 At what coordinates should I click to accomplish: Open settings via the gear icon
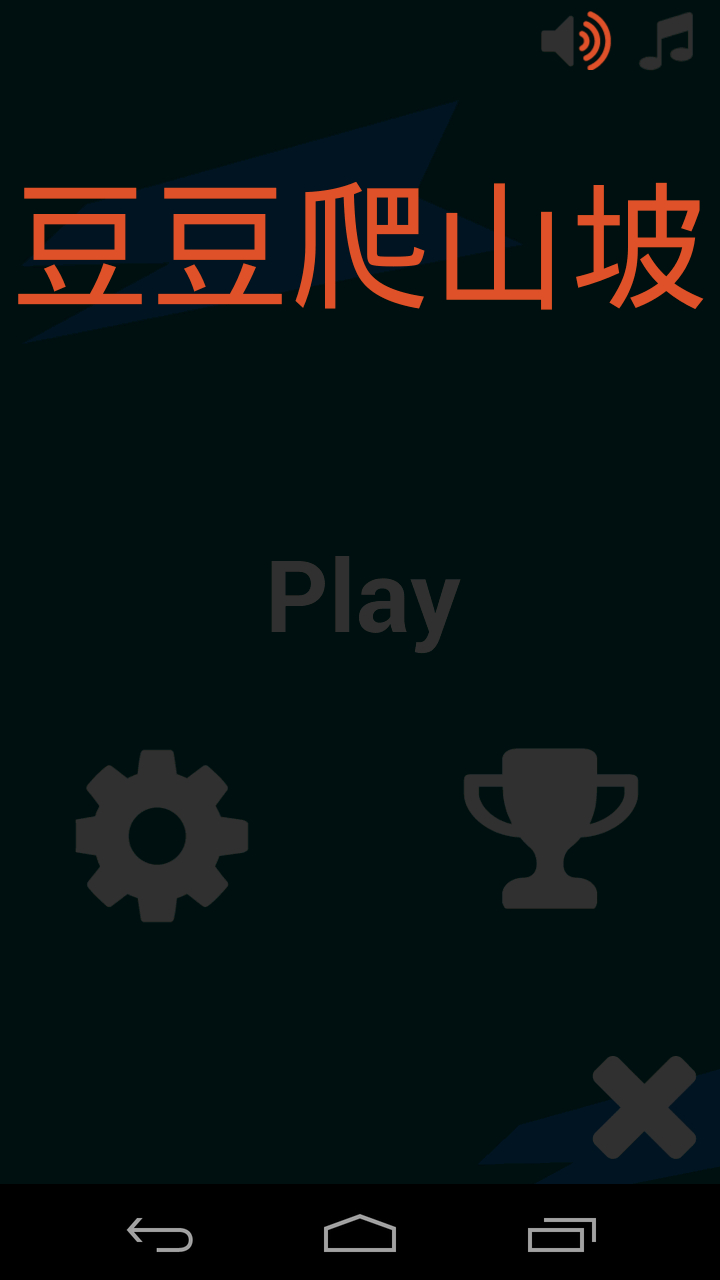click(x=161, y=835)
